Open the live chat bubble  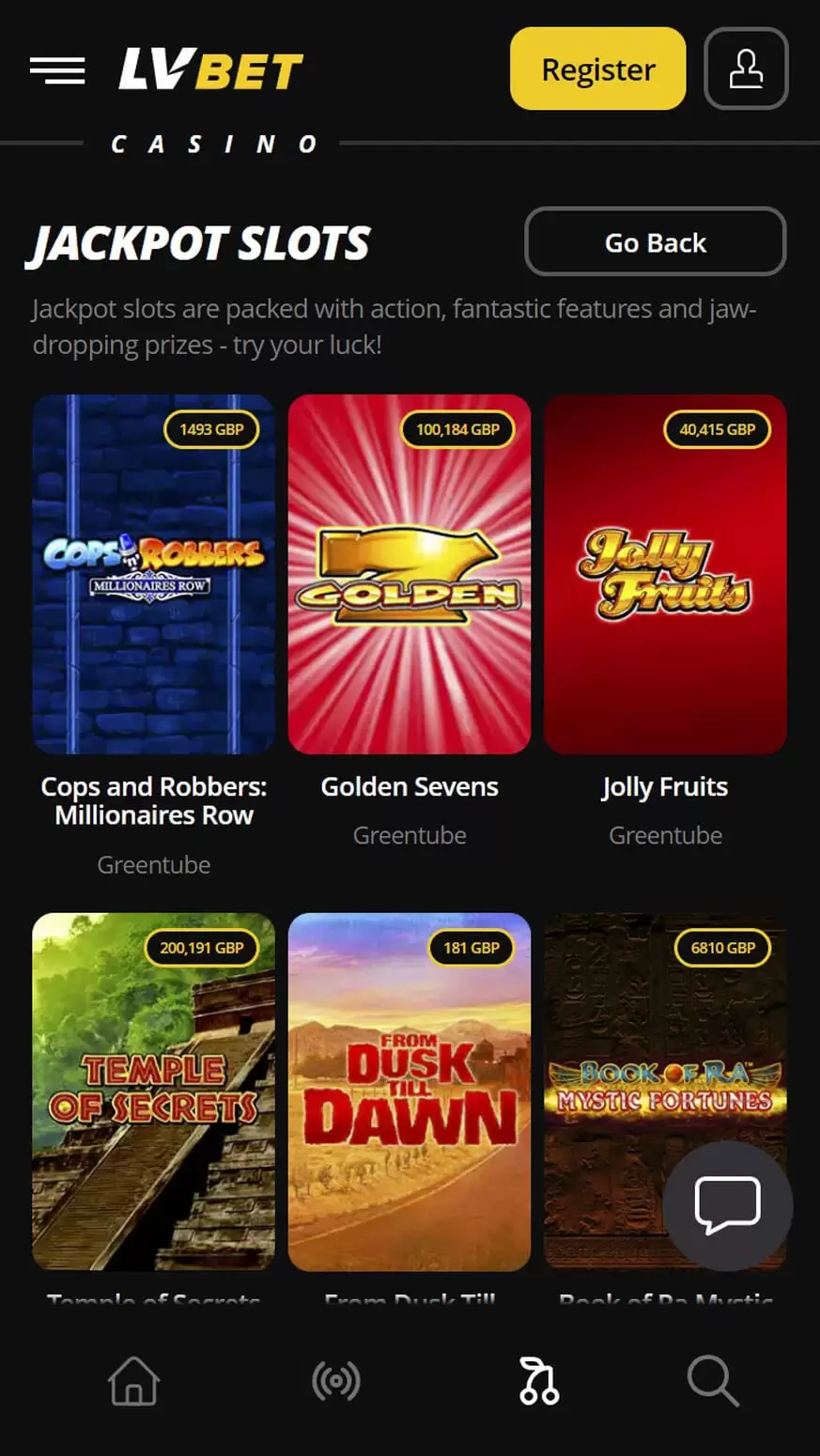727,1205
